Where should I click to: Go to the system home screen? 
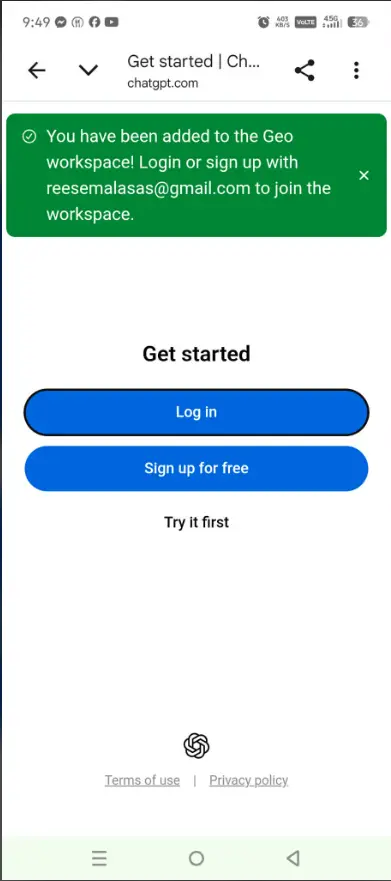pyautogui.click(x=196, y=858)
